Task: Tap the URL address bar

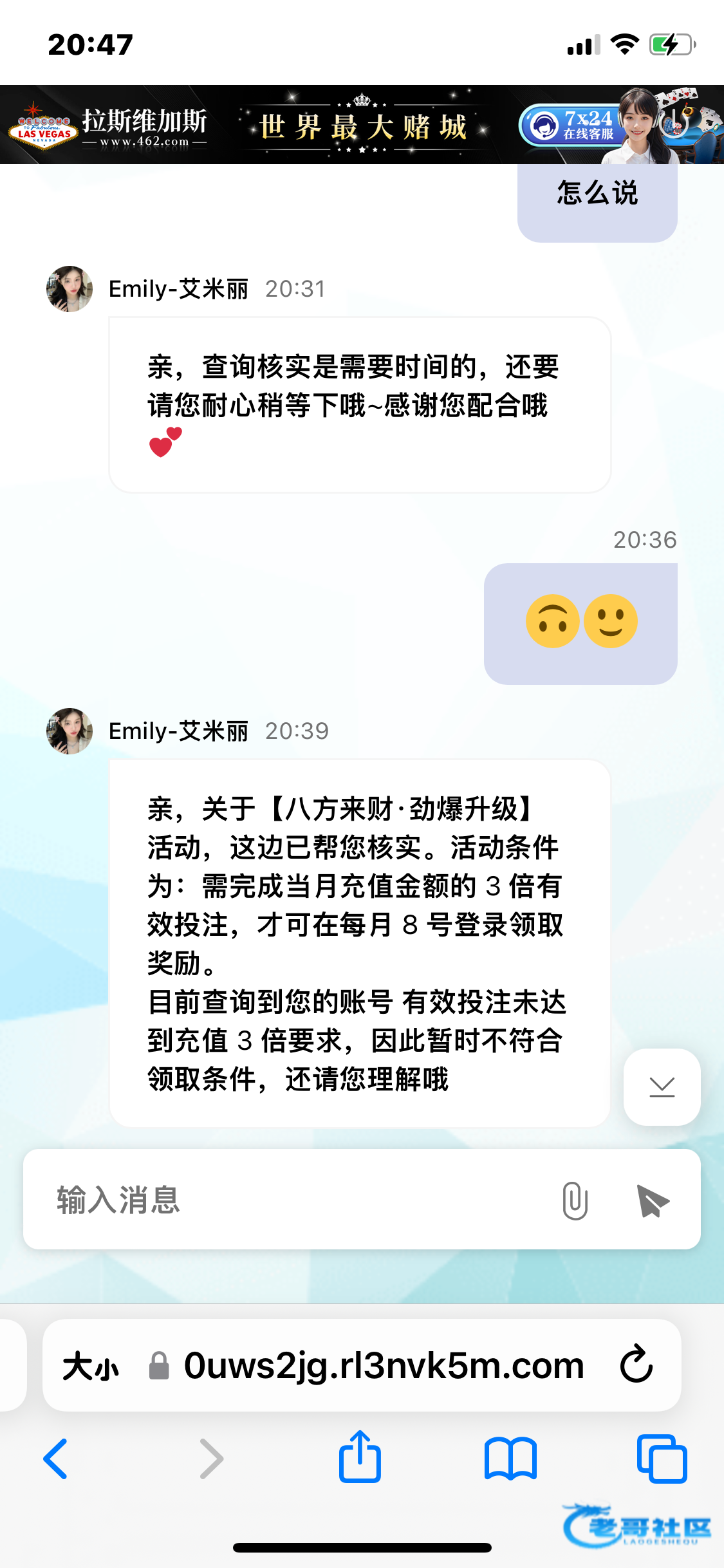Action: (x=384, y=1365)
